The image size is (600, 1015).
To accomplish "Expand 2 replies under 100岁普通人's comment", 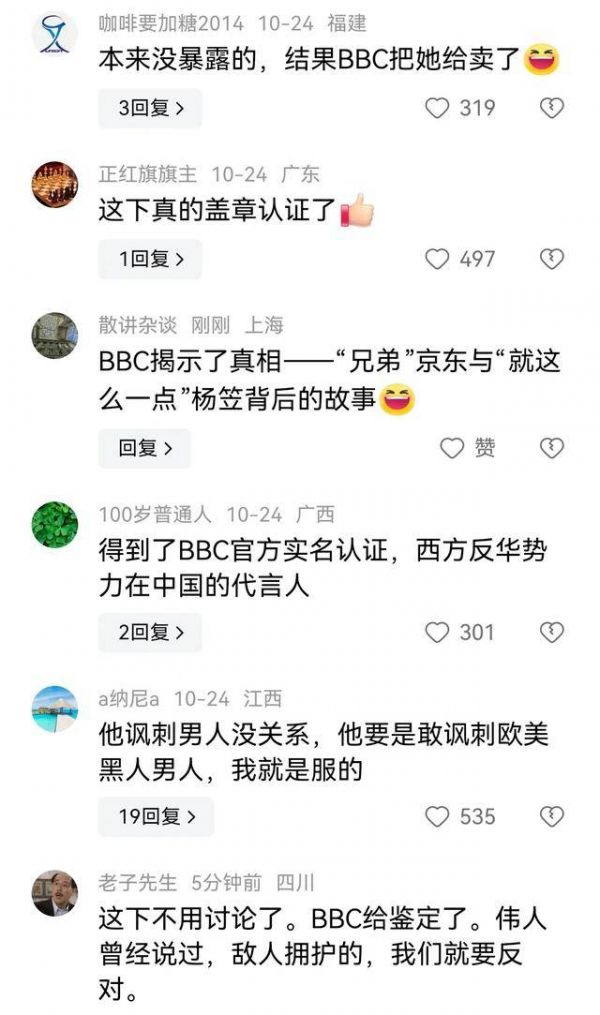I will tap(150, 632).
